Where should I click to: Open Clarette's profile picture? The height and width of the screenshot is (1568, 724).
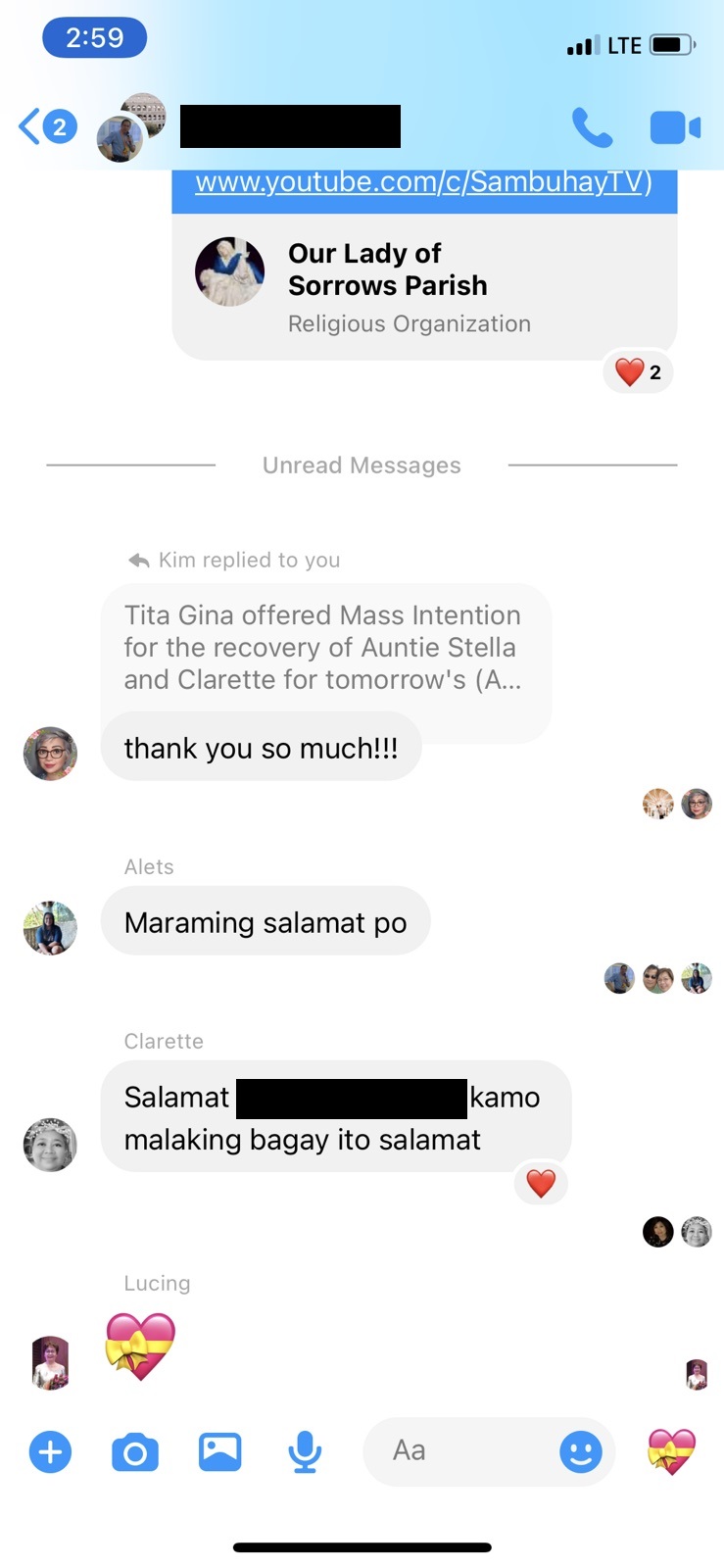tap(50, 1145)
